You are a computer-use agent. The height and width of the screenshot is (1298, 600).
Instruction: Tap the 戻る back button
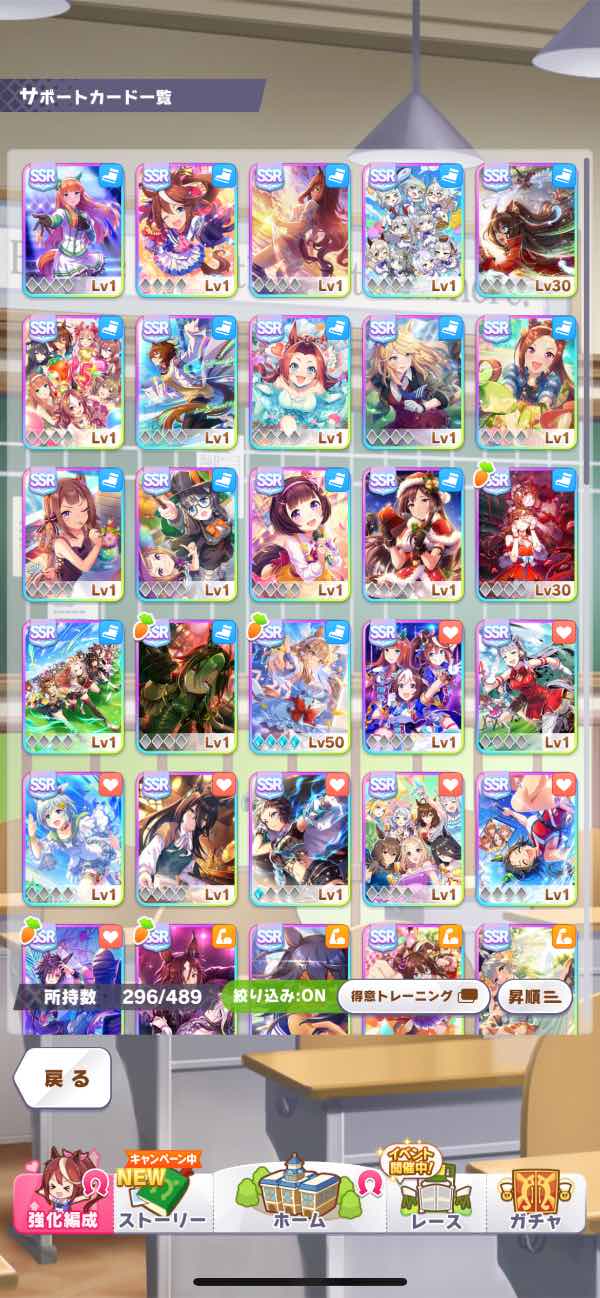click(x=62, y=1079)
